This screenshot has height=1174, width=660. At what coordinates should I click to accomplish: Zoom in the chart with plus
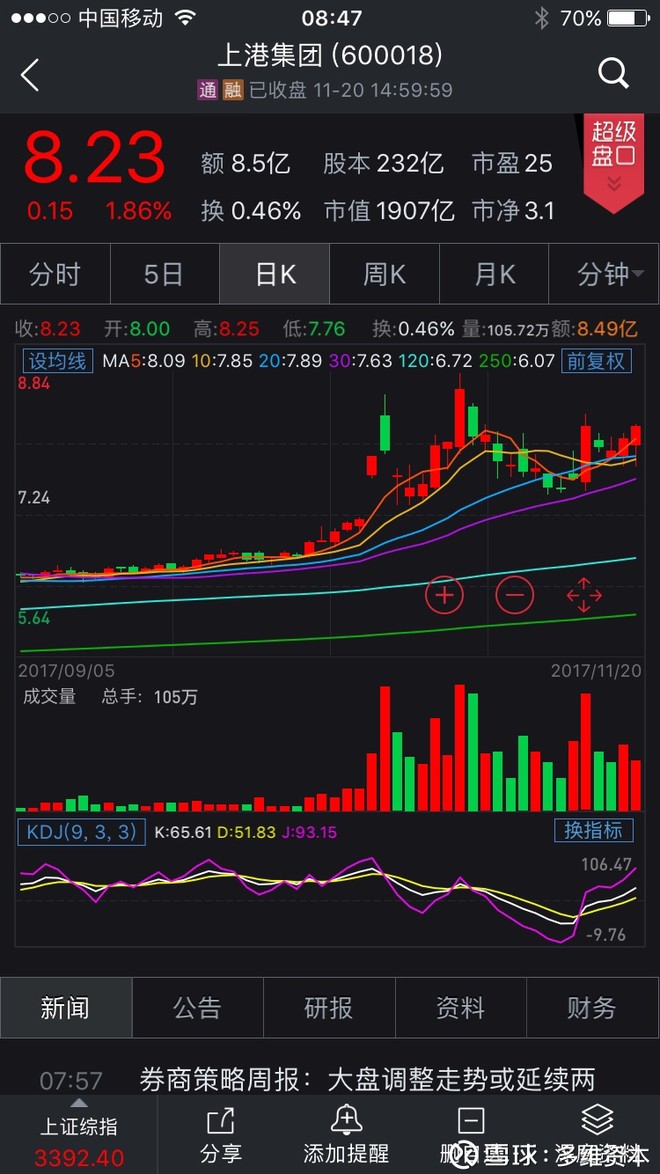(444, 595)
